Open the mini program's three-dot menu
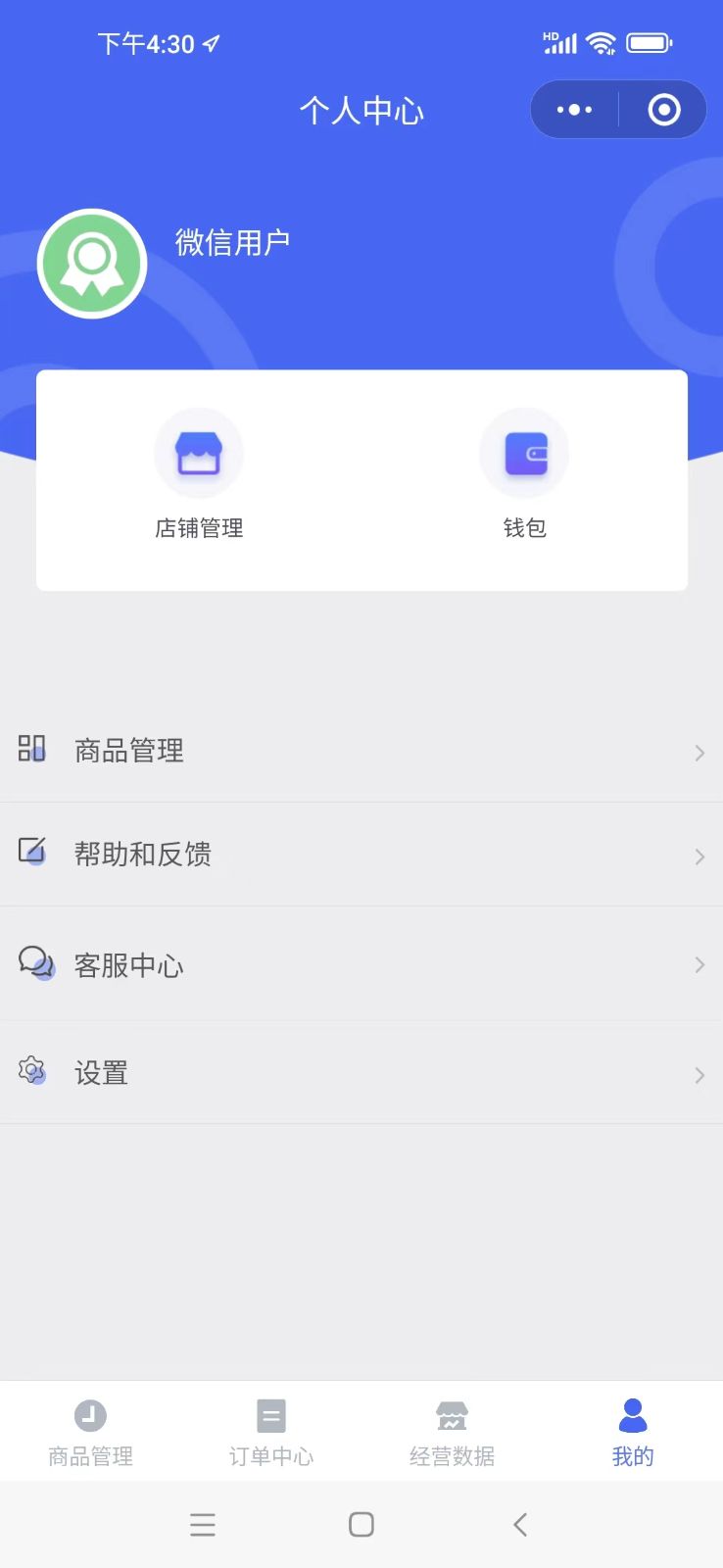Image resolution: width=723 pixels, height=1568 pixels. click(574, 110)
